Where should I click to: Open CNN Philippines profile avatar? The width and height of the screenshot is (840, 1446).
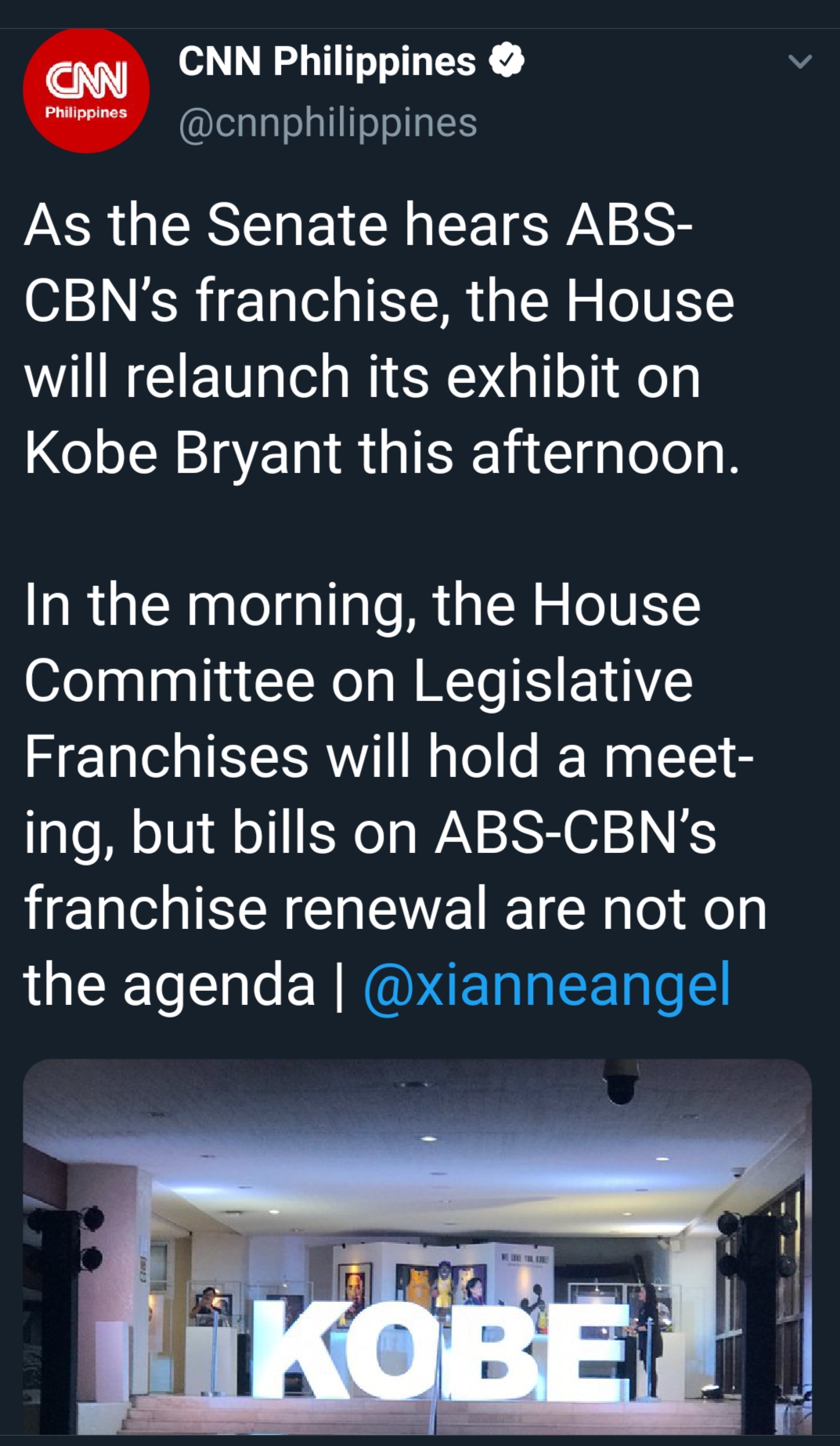(86, 90)
